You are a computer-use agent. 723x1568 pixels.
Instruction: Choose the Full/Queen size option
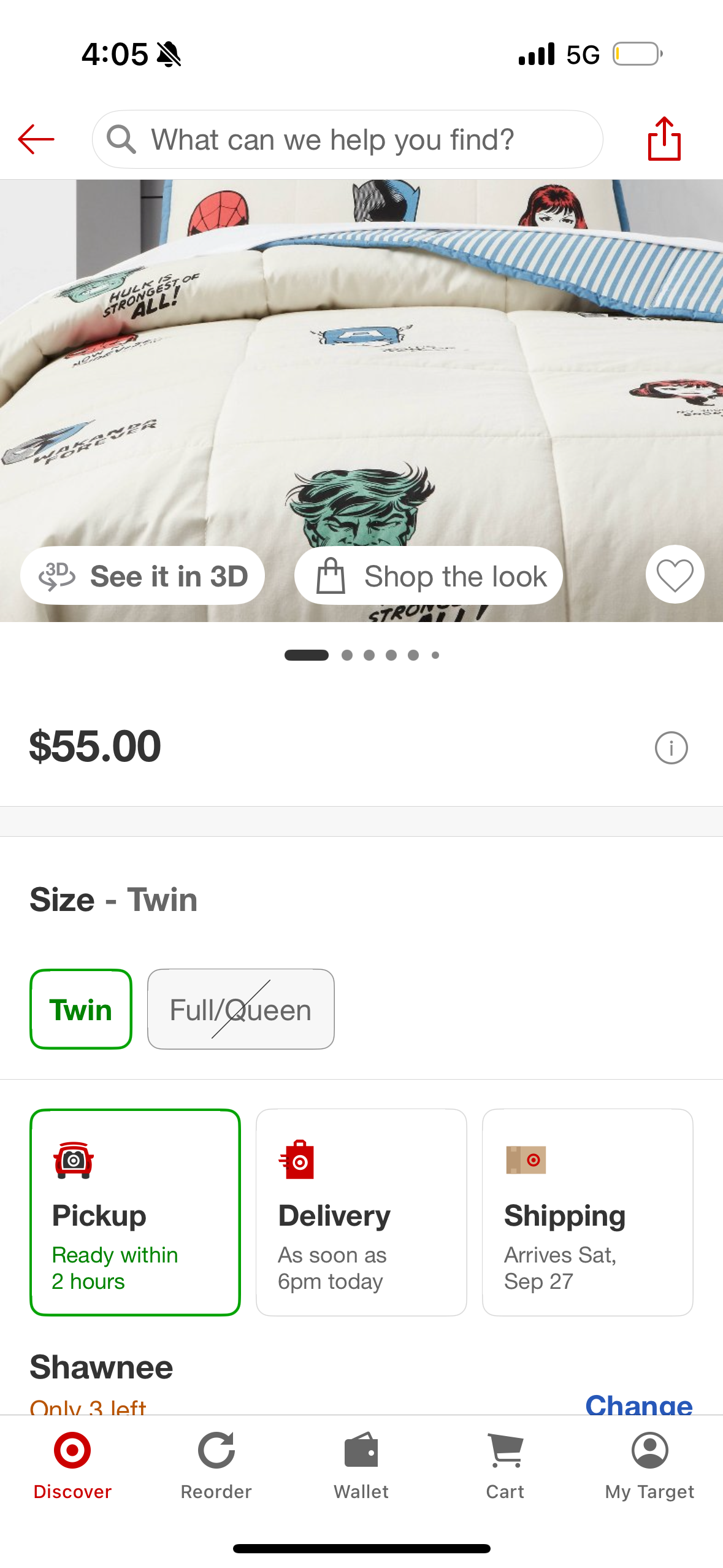coord(240,1009)
